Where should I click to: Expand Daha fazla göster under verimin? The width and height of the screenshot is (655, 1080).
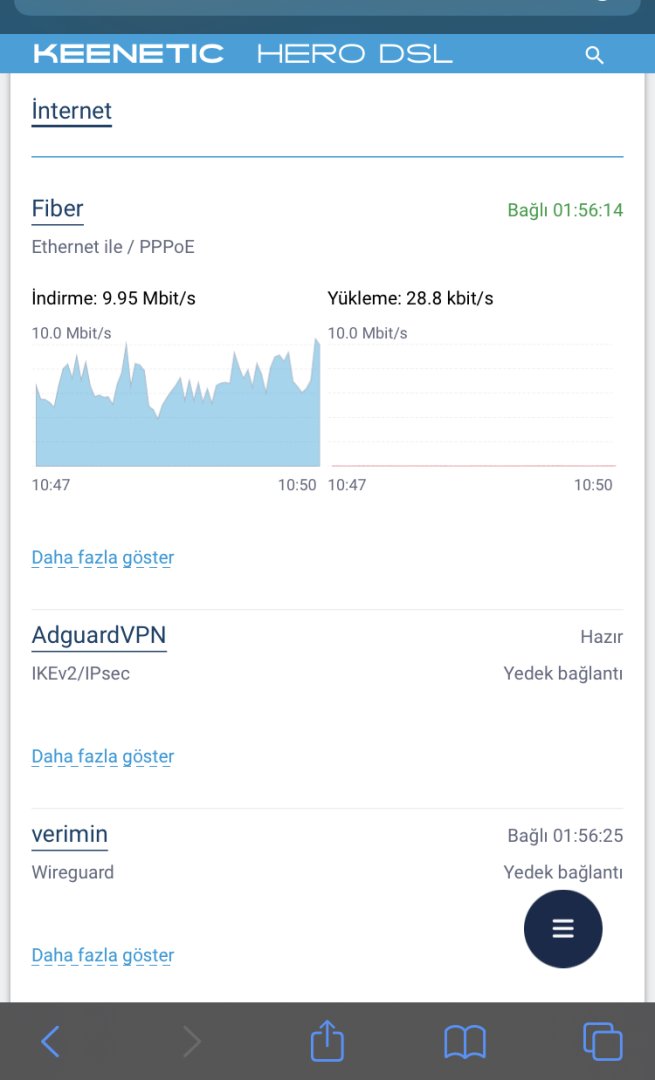(x=103, y=955)
